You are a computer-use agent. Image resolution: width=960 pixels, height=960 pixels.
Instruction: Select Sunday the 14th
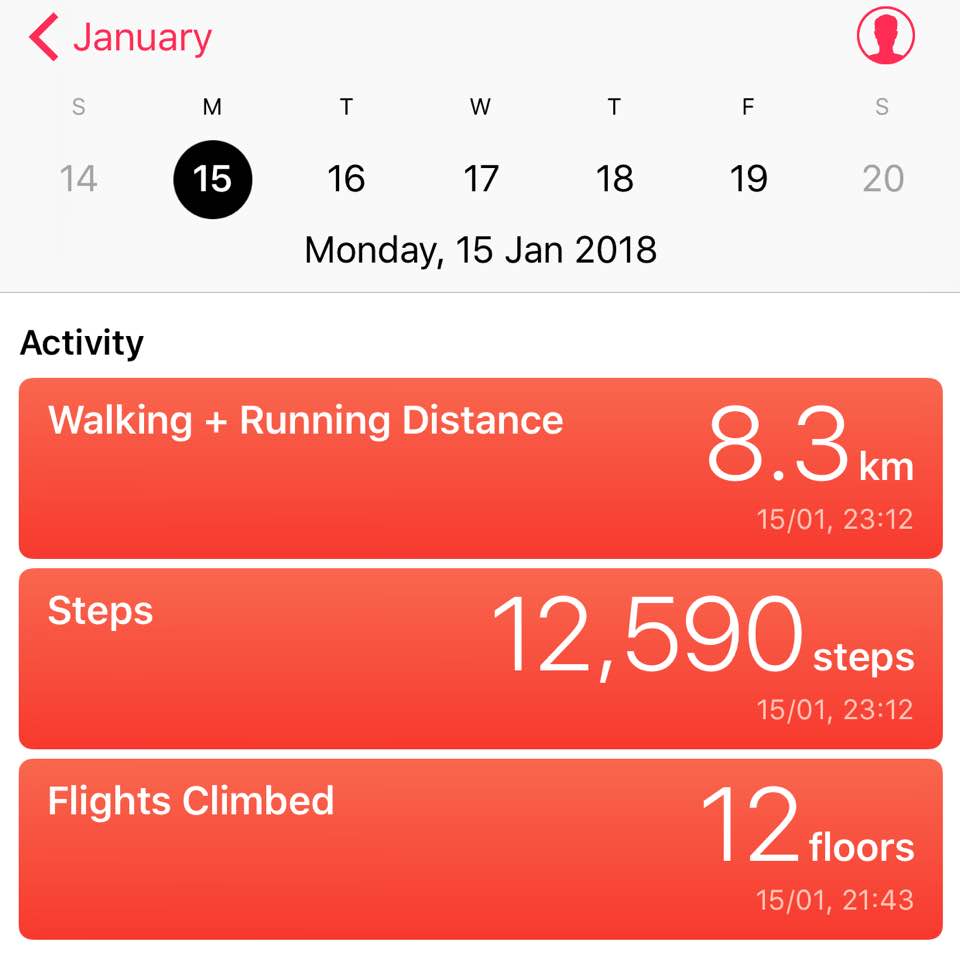(78, 179)
